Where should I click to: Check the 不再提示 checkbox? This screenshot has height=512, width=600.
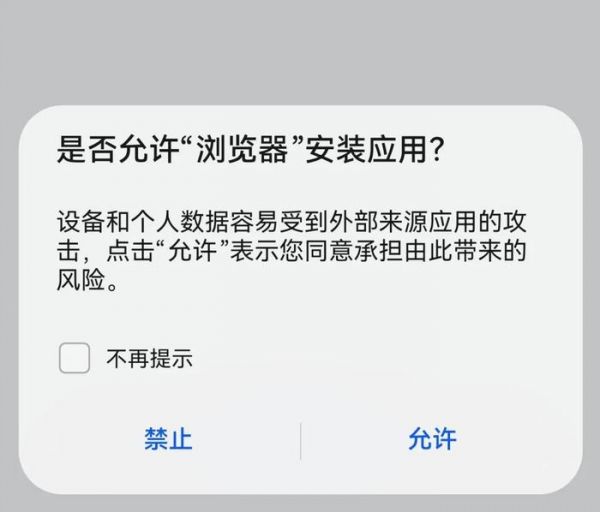(75, 358)
